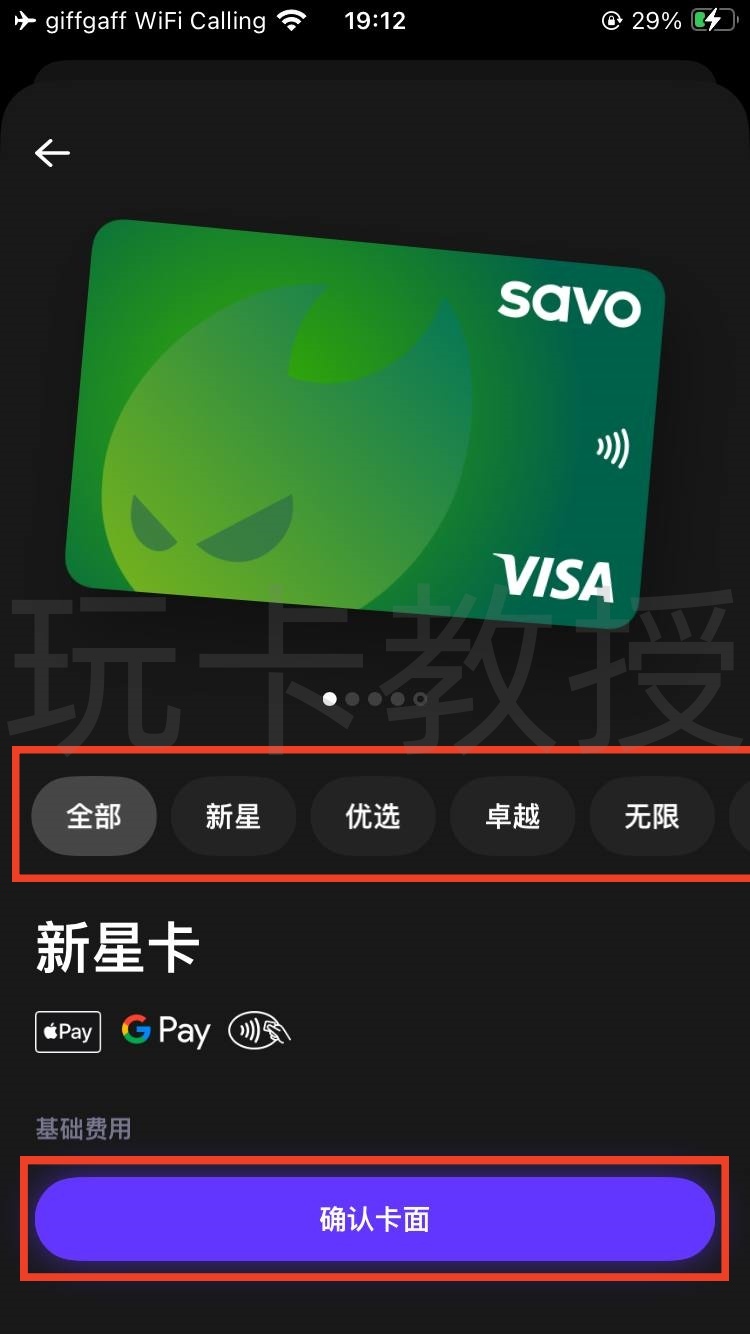The image size is (750, 1334).
Task: Tap the second carousel page dot
Action: pos(352,698)
